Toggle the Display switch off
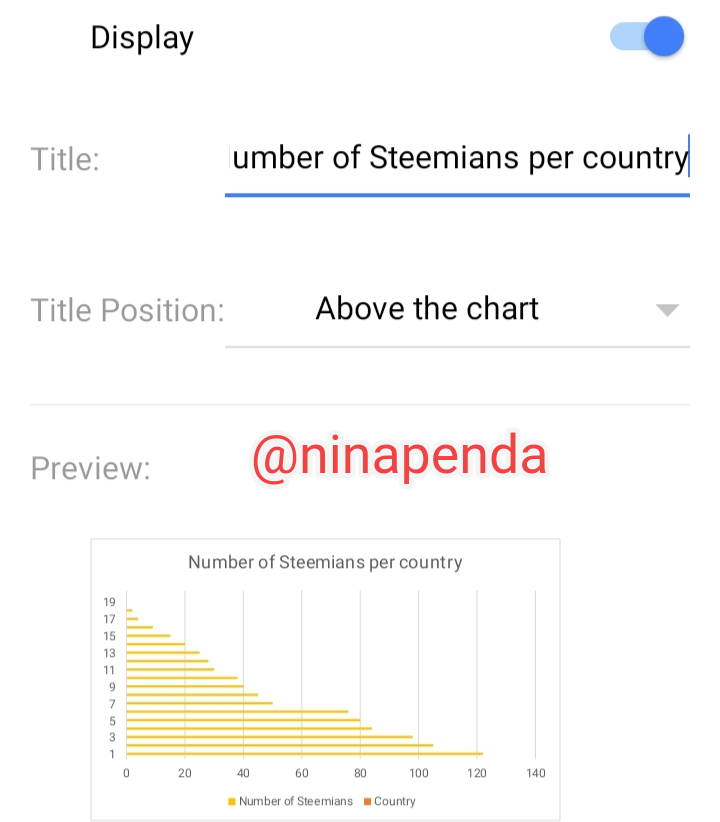The image size is (720, 822). [x=648, y=38]
